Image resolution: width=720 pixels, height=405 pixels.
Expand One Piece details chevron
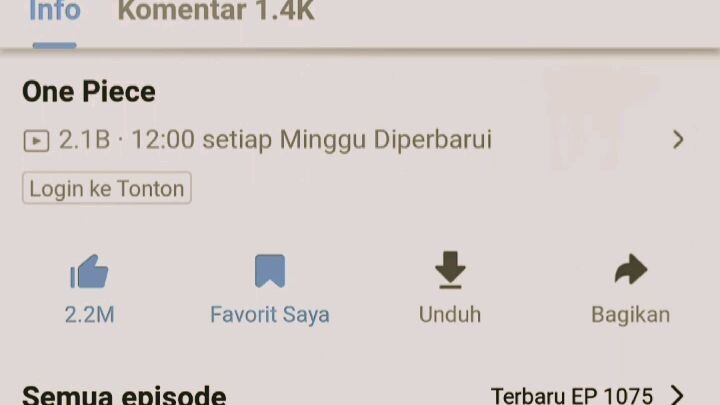678,140
